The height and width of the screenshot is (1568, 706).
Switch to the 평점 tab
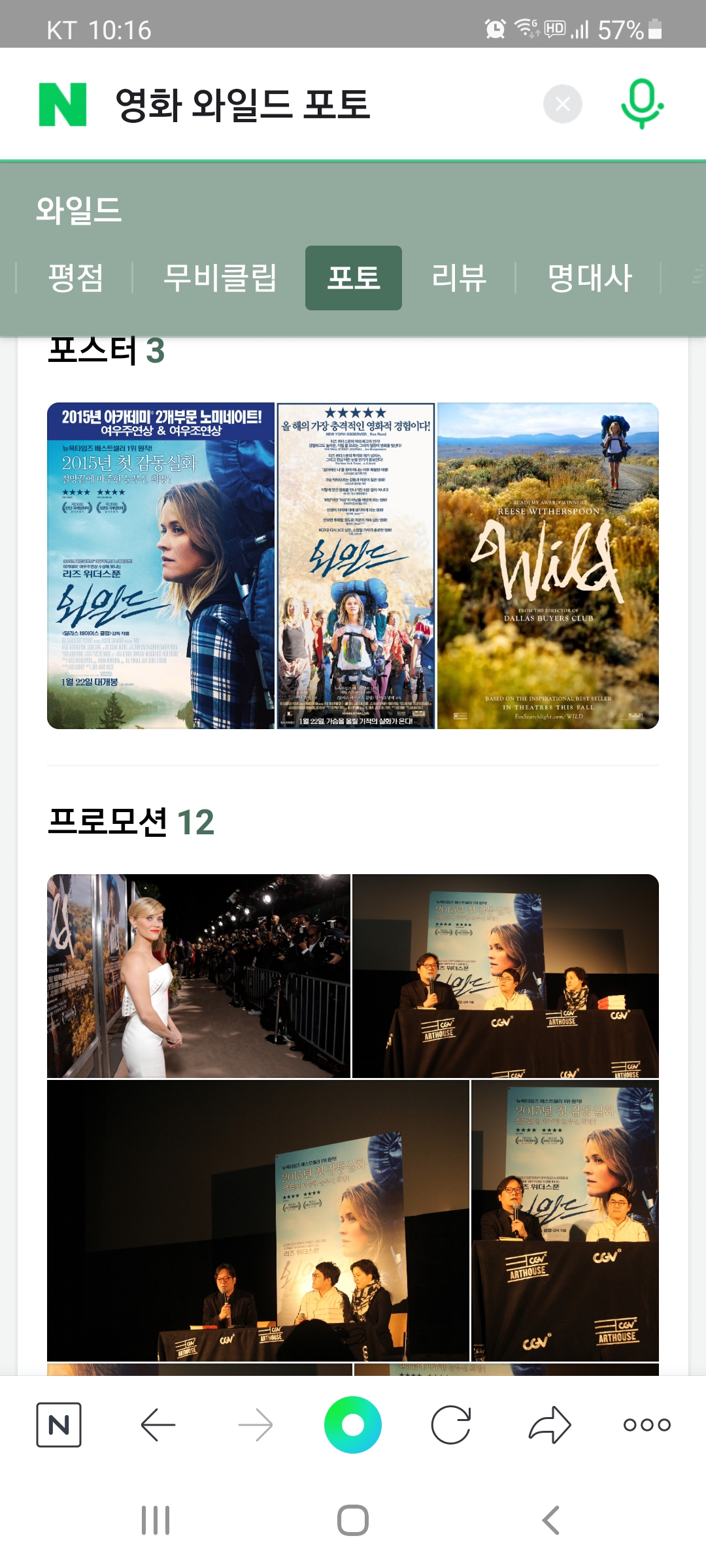[76, 278]
